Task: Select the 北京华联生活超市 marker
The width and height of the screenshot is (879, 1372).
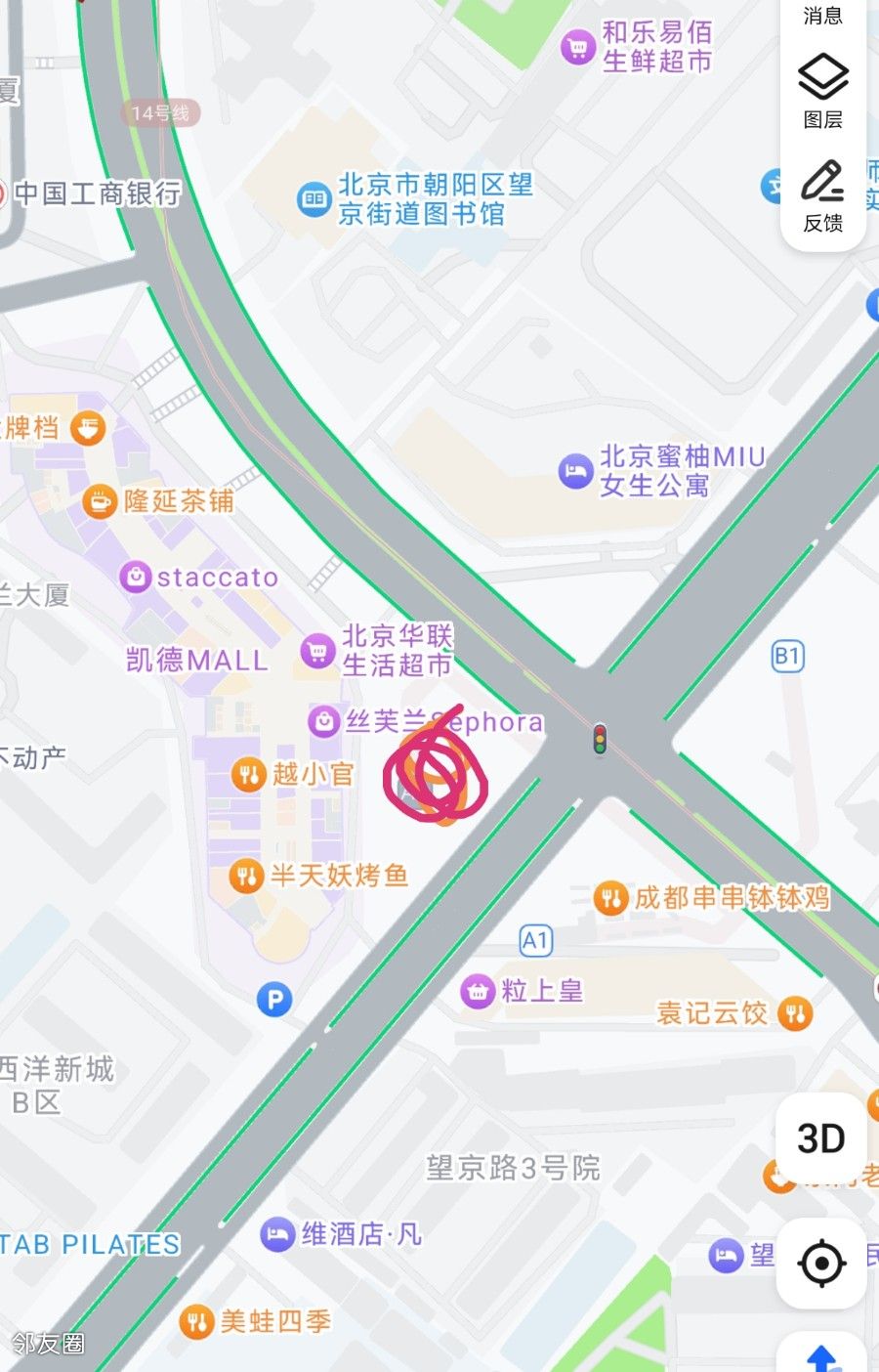Action: tap(317, 651)
